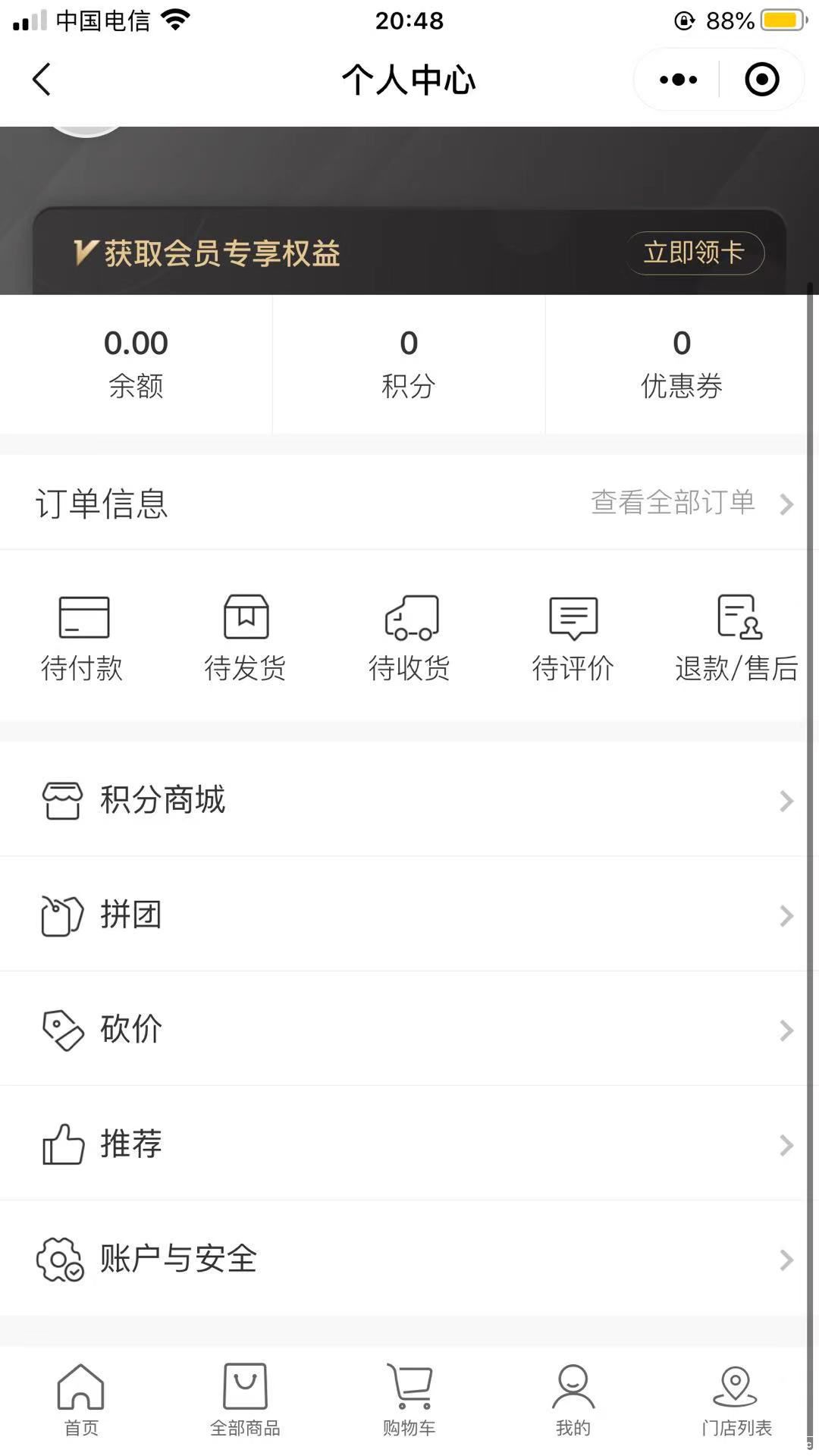Screen dimensions: 819x1456
Task: Open 账户与安全 account and security settings
Action: pos(403,1258)
